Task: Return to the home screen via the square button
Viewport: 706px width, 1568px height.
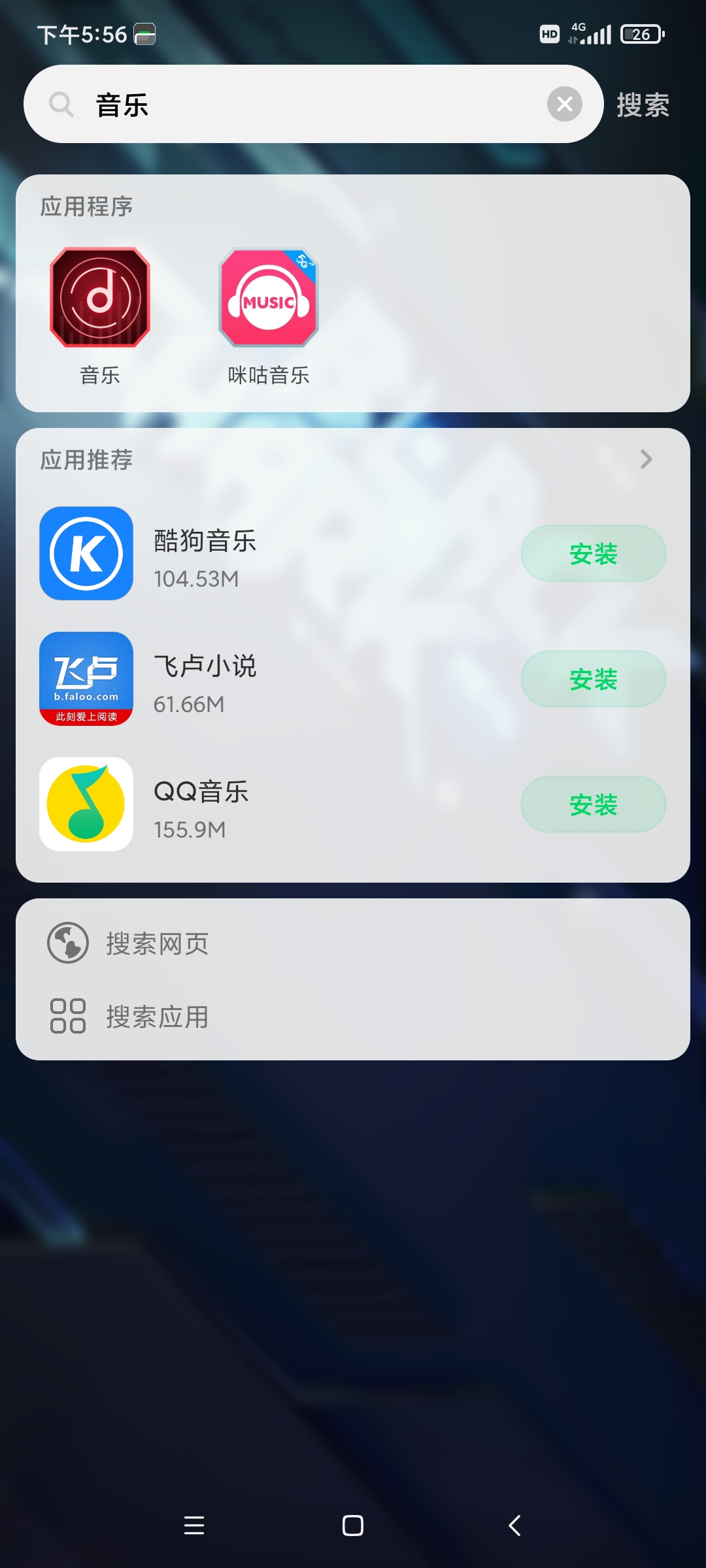Action: pyautogui.click(x=353, y=1526)
